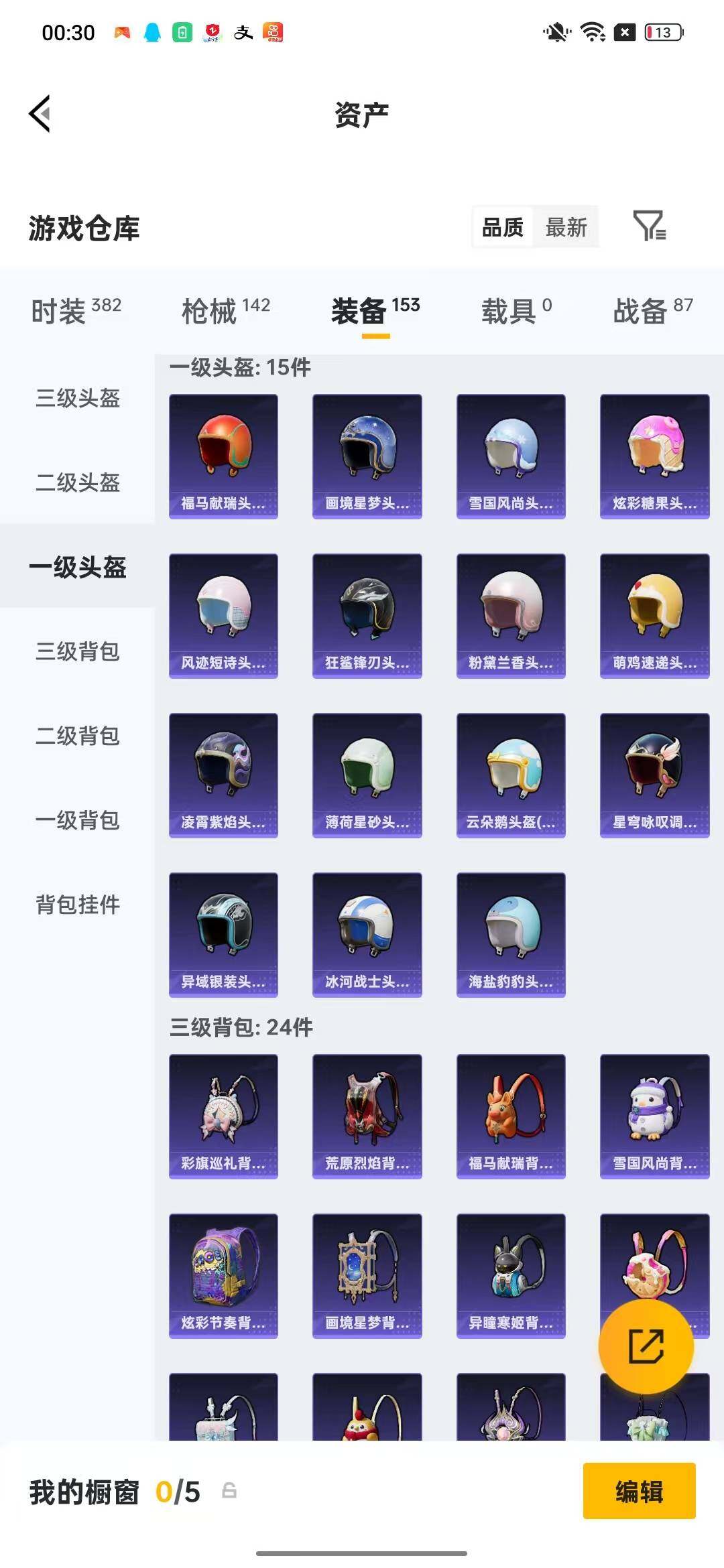Go back using the arrow icon

tap(40, 114)
